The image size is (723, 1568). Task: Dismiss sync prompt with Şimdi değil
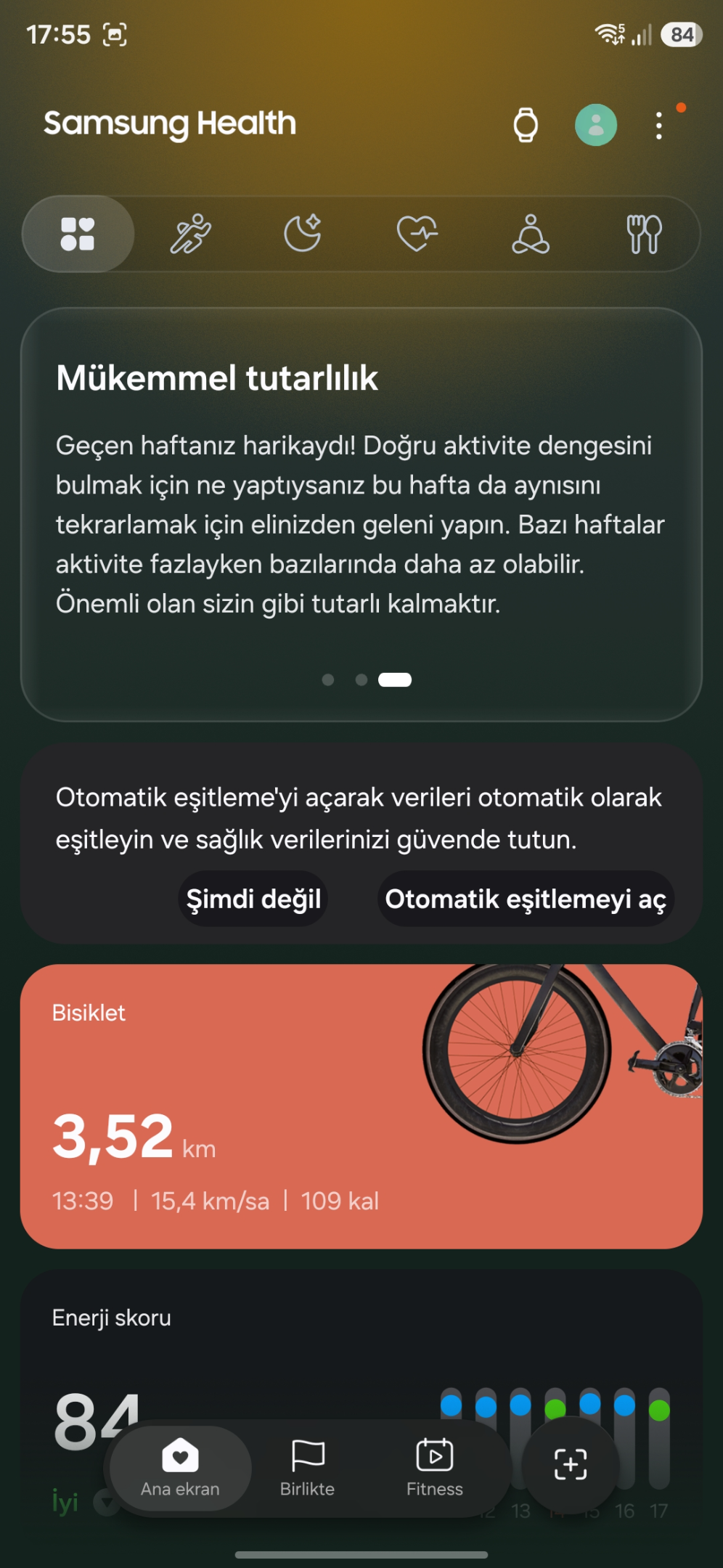pos(253,899)
